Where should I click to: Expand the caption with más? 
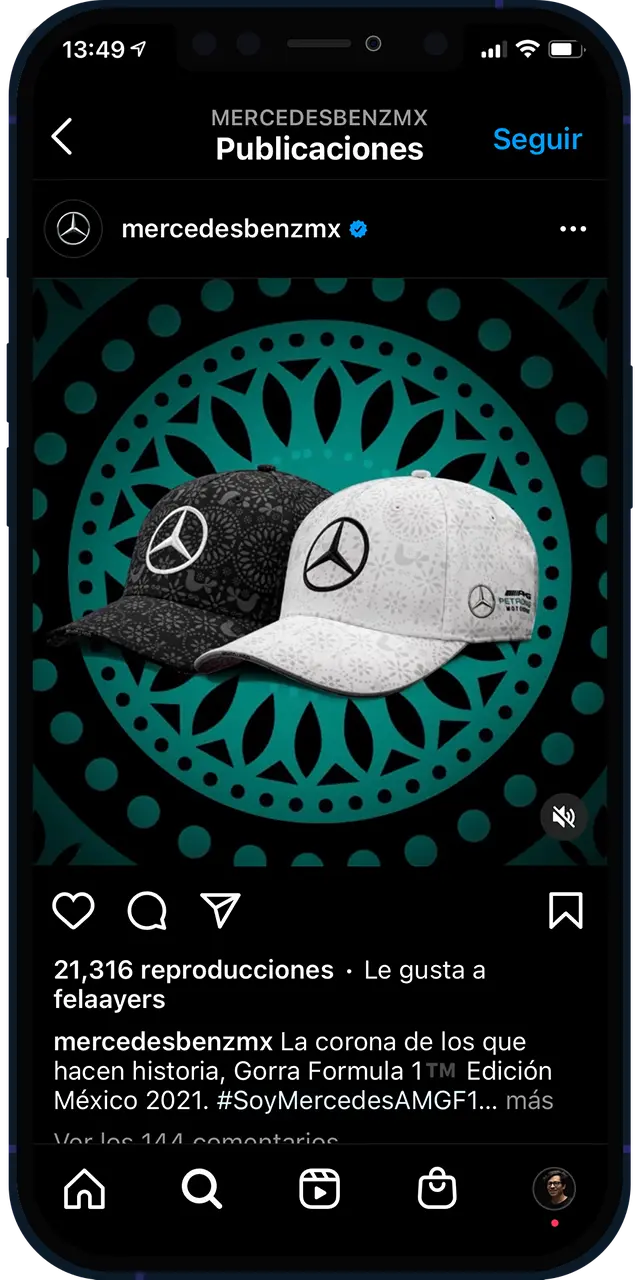pos(530,1101)
